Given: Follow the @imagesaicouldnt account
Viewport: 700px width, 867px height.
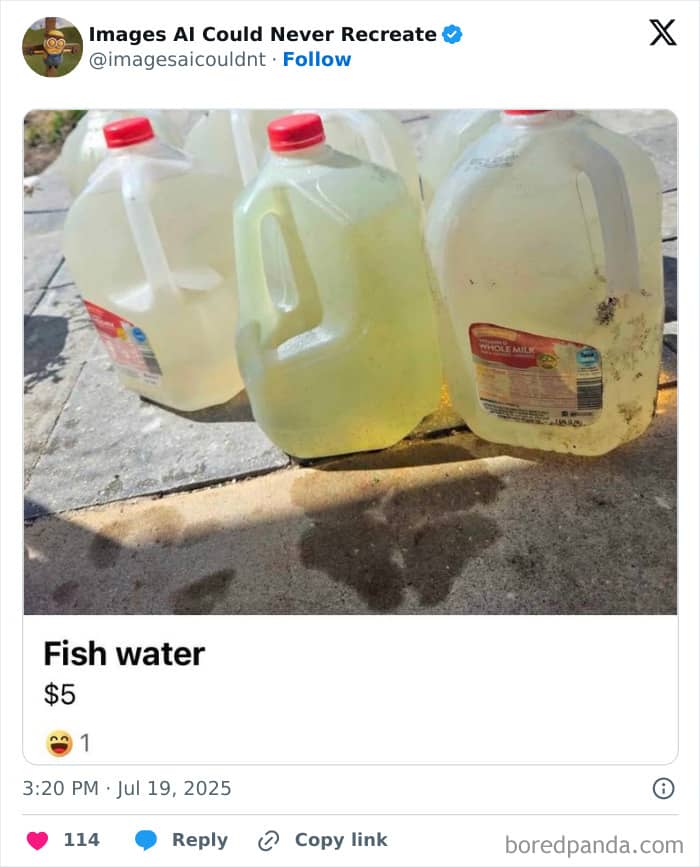Looking at the screenshot, I should tap(317, 59).
